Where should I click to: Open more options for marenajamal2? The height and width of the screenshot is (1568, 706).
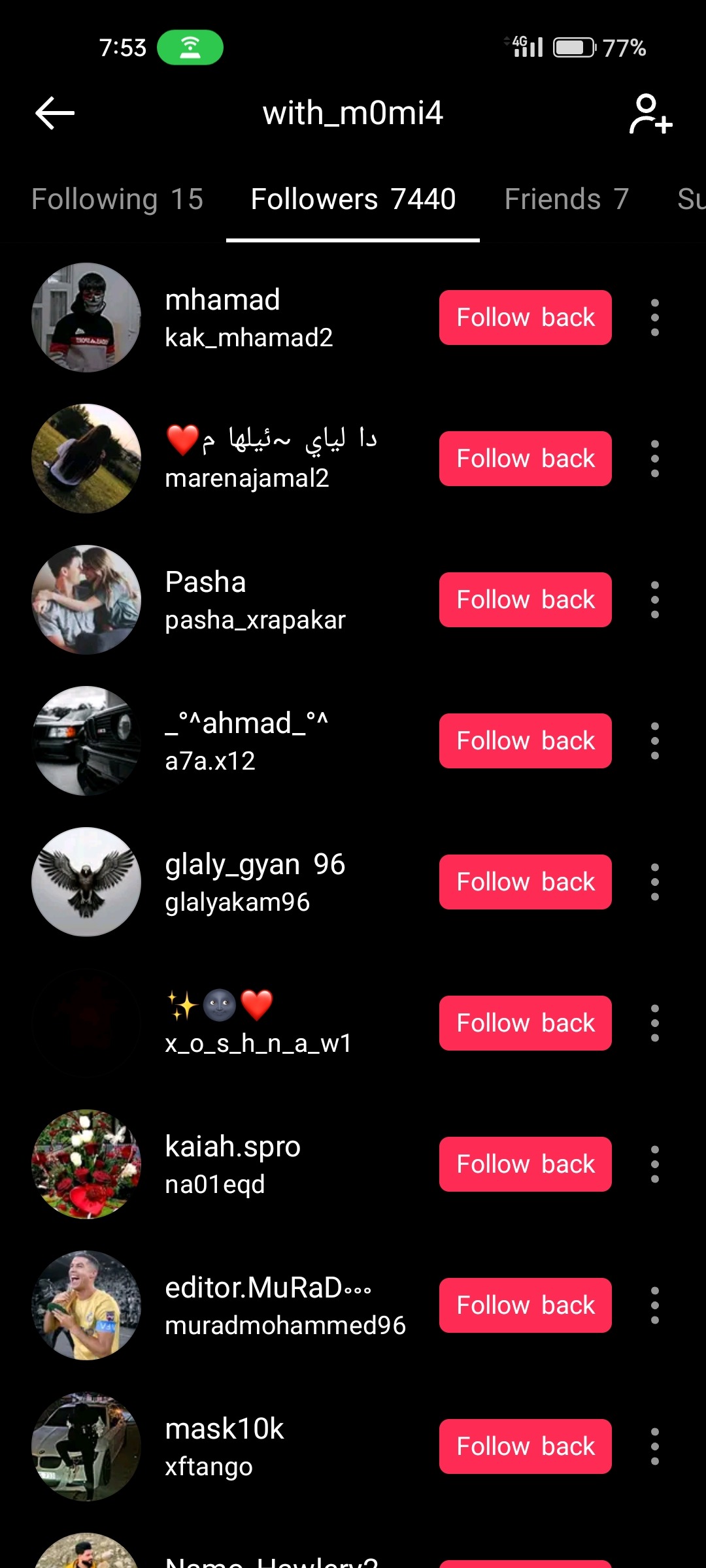pos(654,459)
